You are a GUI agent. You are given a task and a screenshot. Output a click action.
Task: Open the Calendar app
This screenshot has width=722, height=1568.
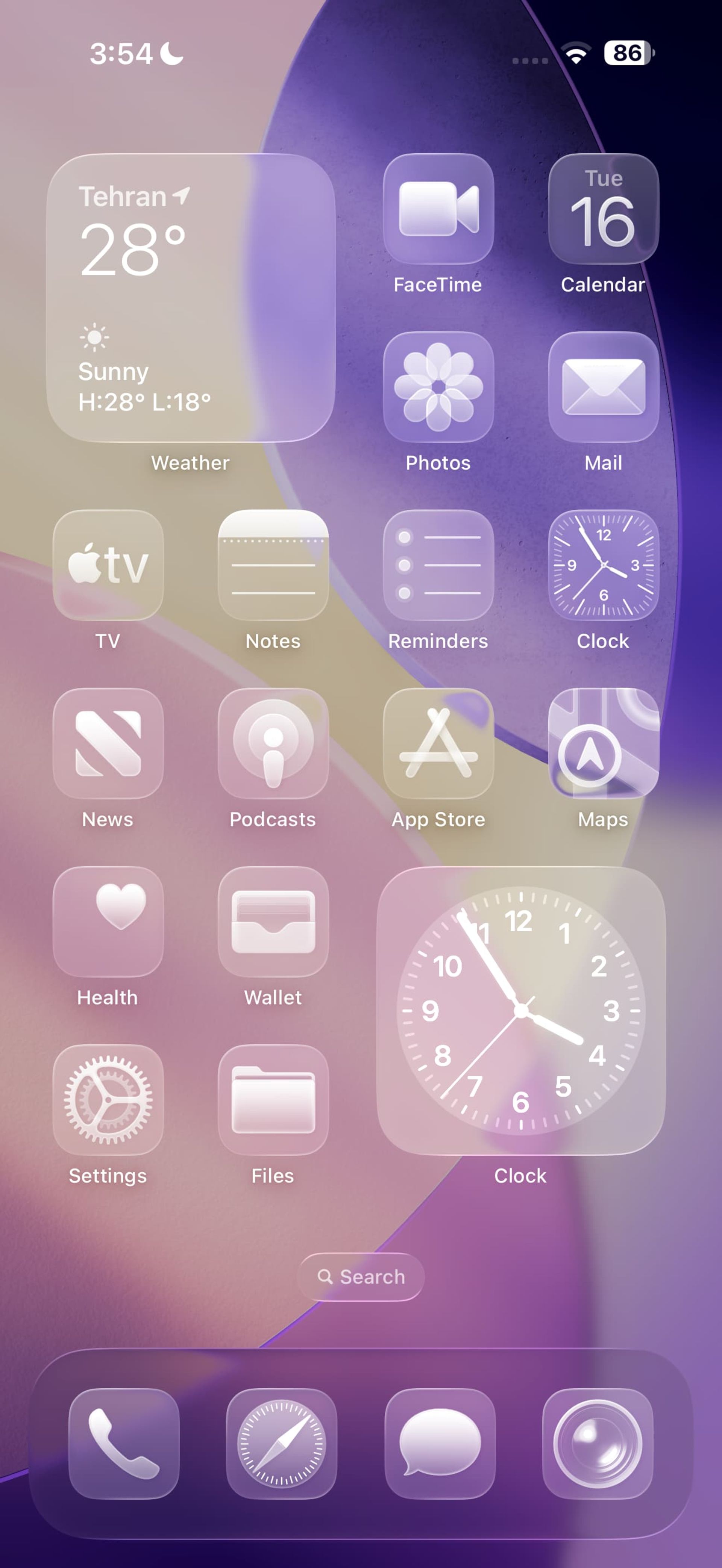pyautogui.click(x=603, y=209)
